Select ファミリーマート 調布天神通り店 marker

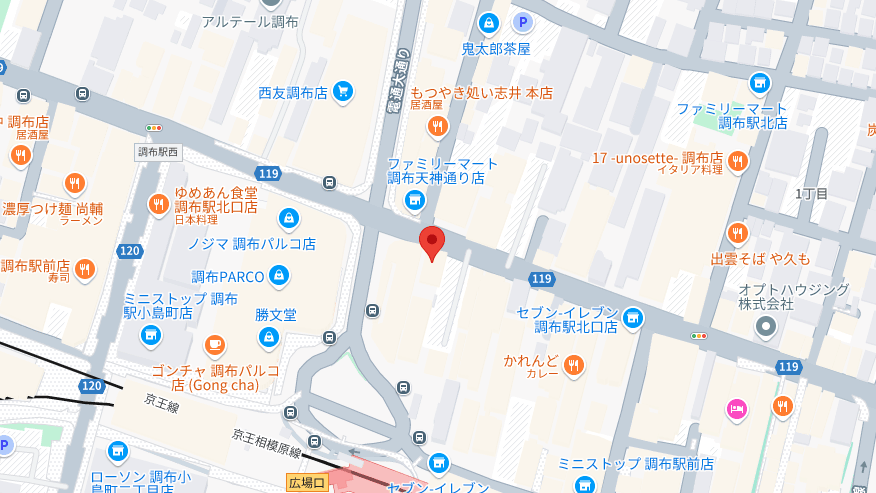(x=415, y=201)
